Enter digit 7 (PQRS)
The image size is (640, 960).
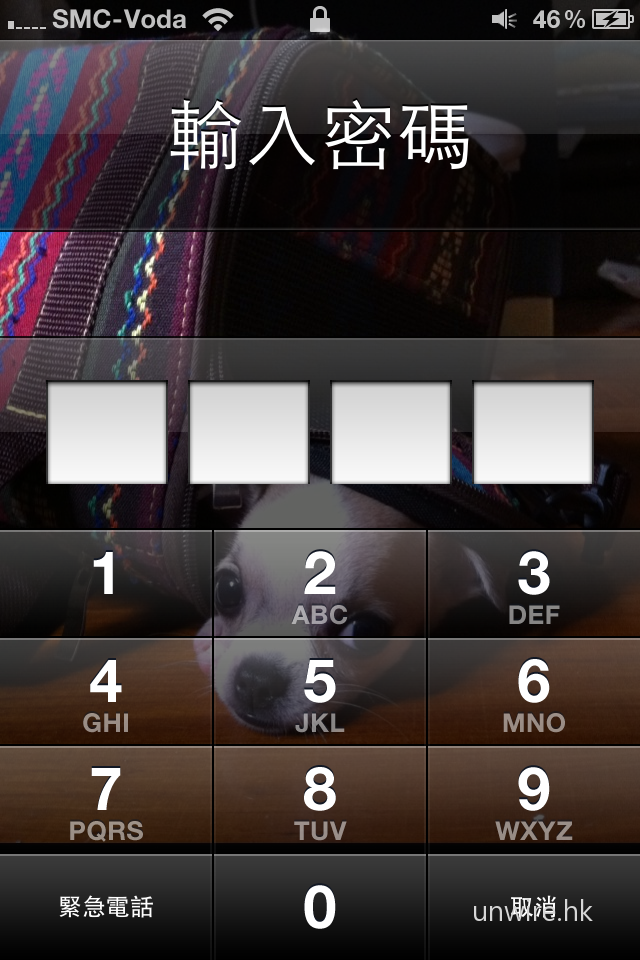pos(106,801)
